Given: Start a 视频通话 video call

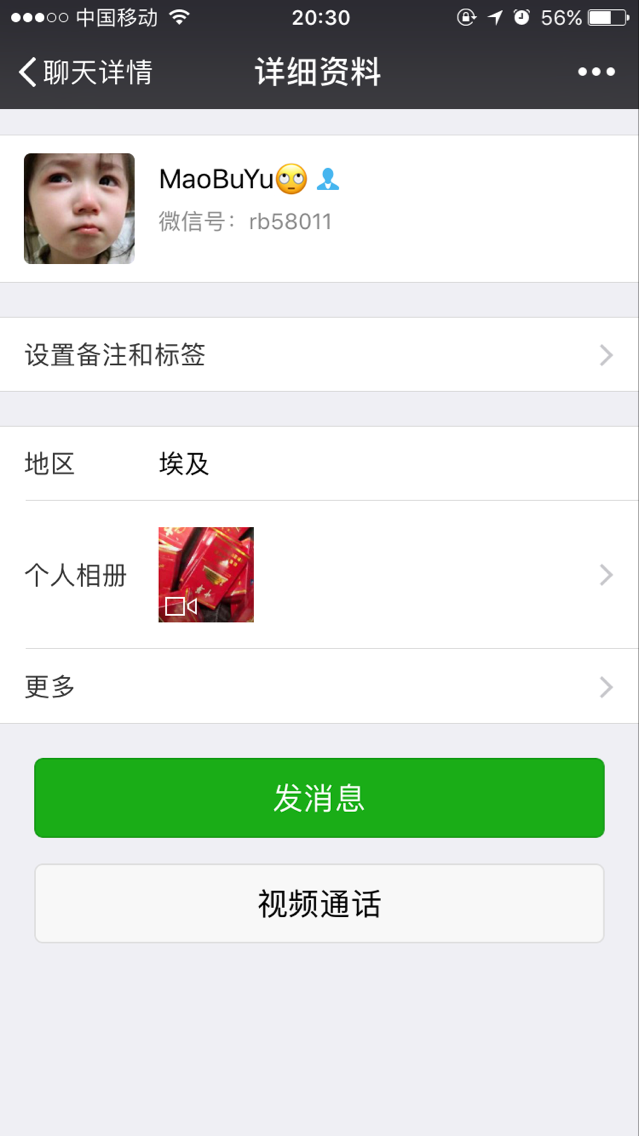Looking at the screenshot, I should [x=319, y=904].
